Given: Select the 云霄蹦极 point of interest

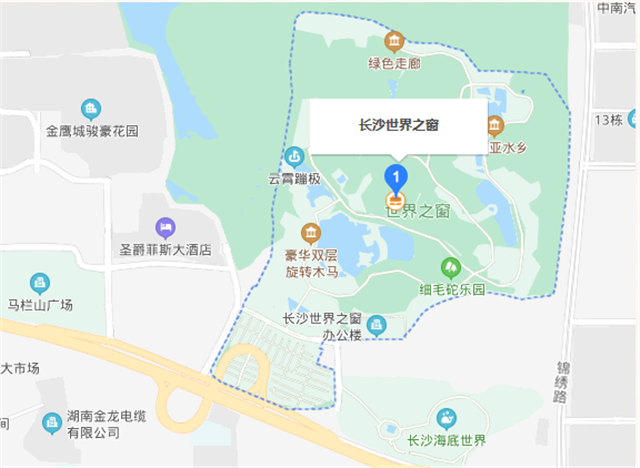Looking at the screenshot, I should [x=294, y=156].
